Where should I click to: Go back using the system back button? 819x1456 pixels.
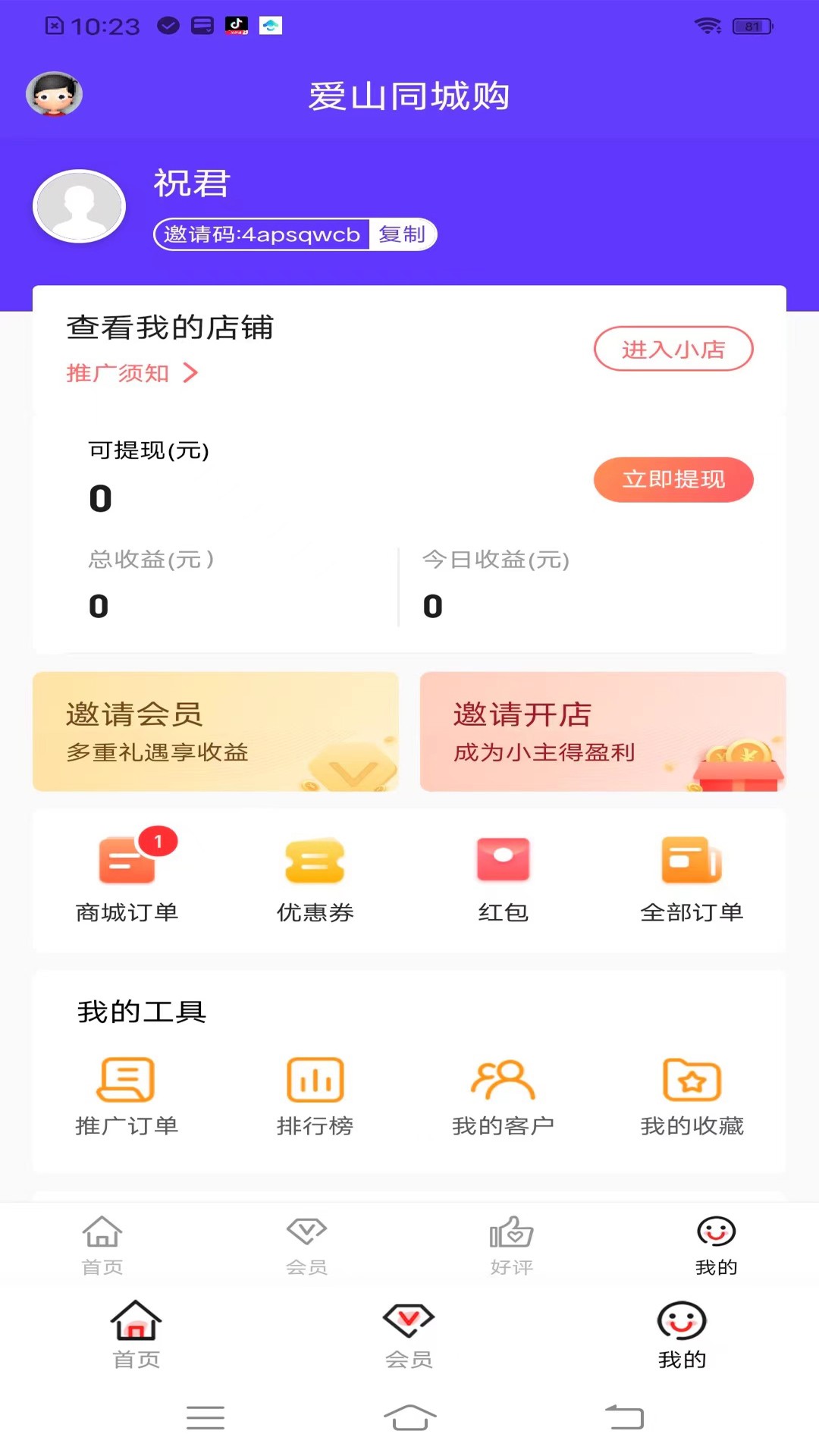point(624,1417)
